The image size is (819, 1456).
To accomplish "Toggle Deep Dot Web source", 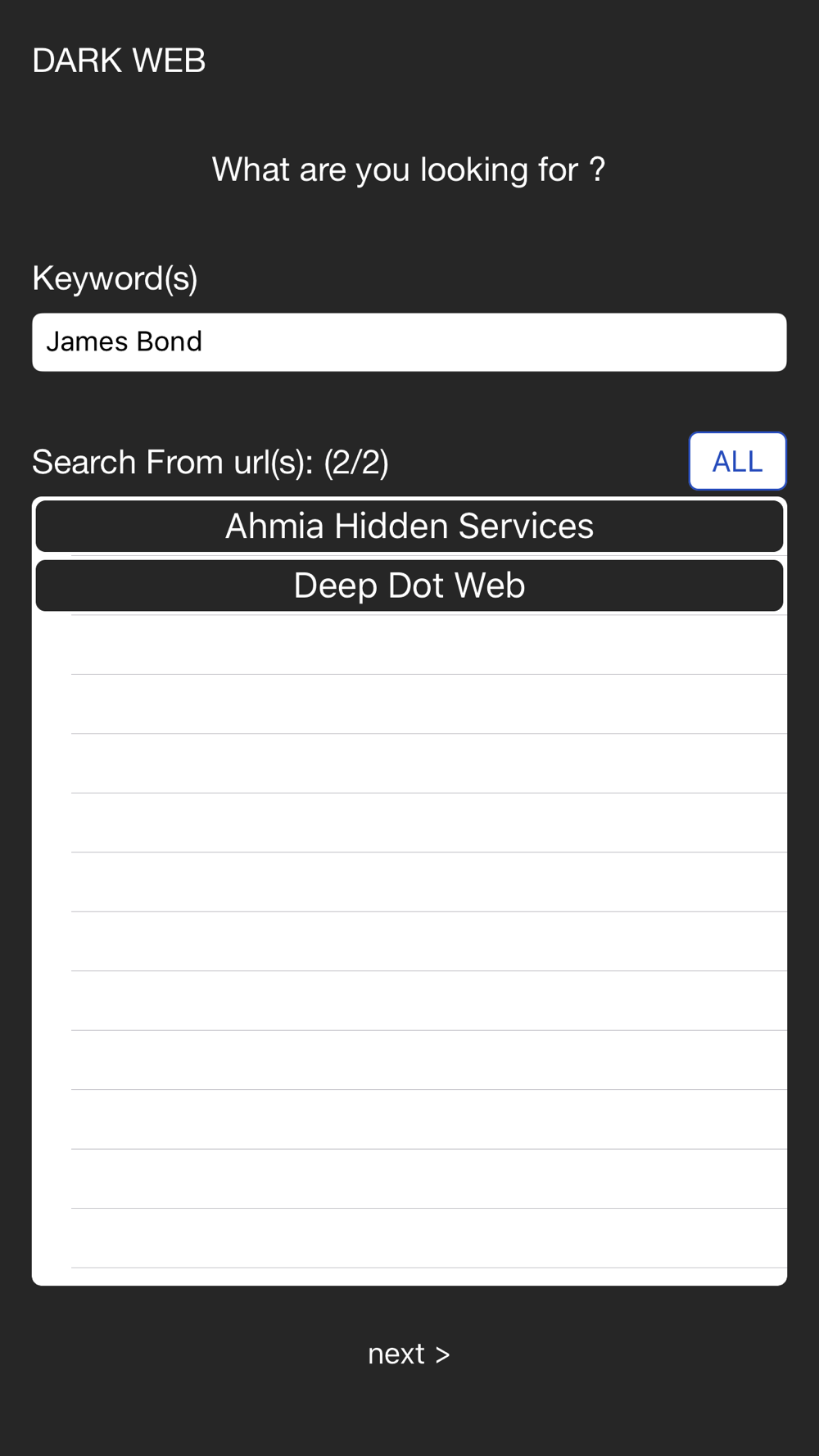I will click(x=409, y=586).
